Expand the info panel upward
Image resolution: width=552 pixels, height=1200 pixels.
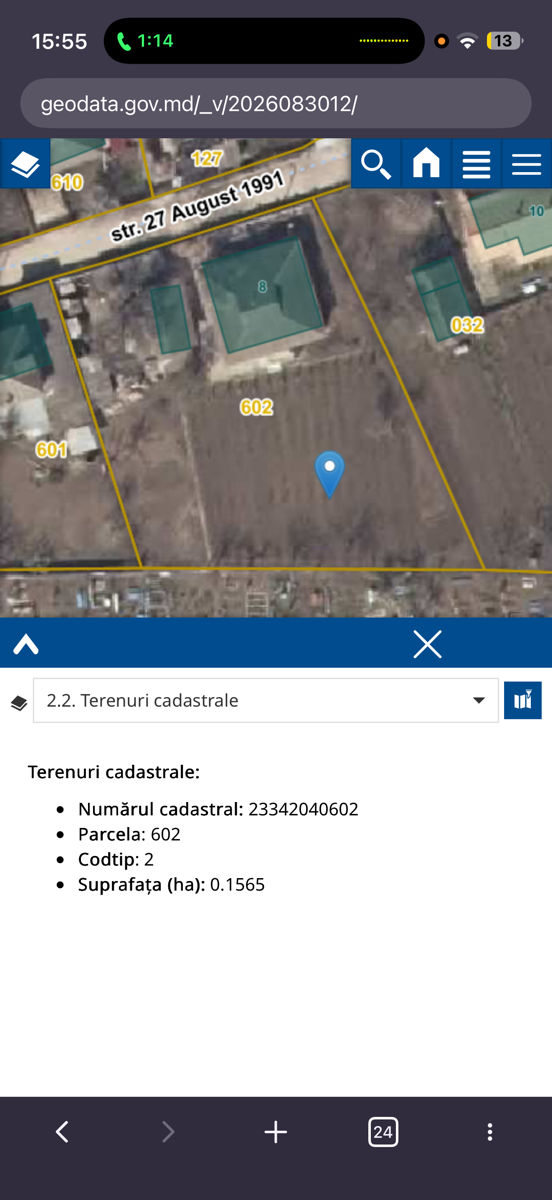[26, 645]
